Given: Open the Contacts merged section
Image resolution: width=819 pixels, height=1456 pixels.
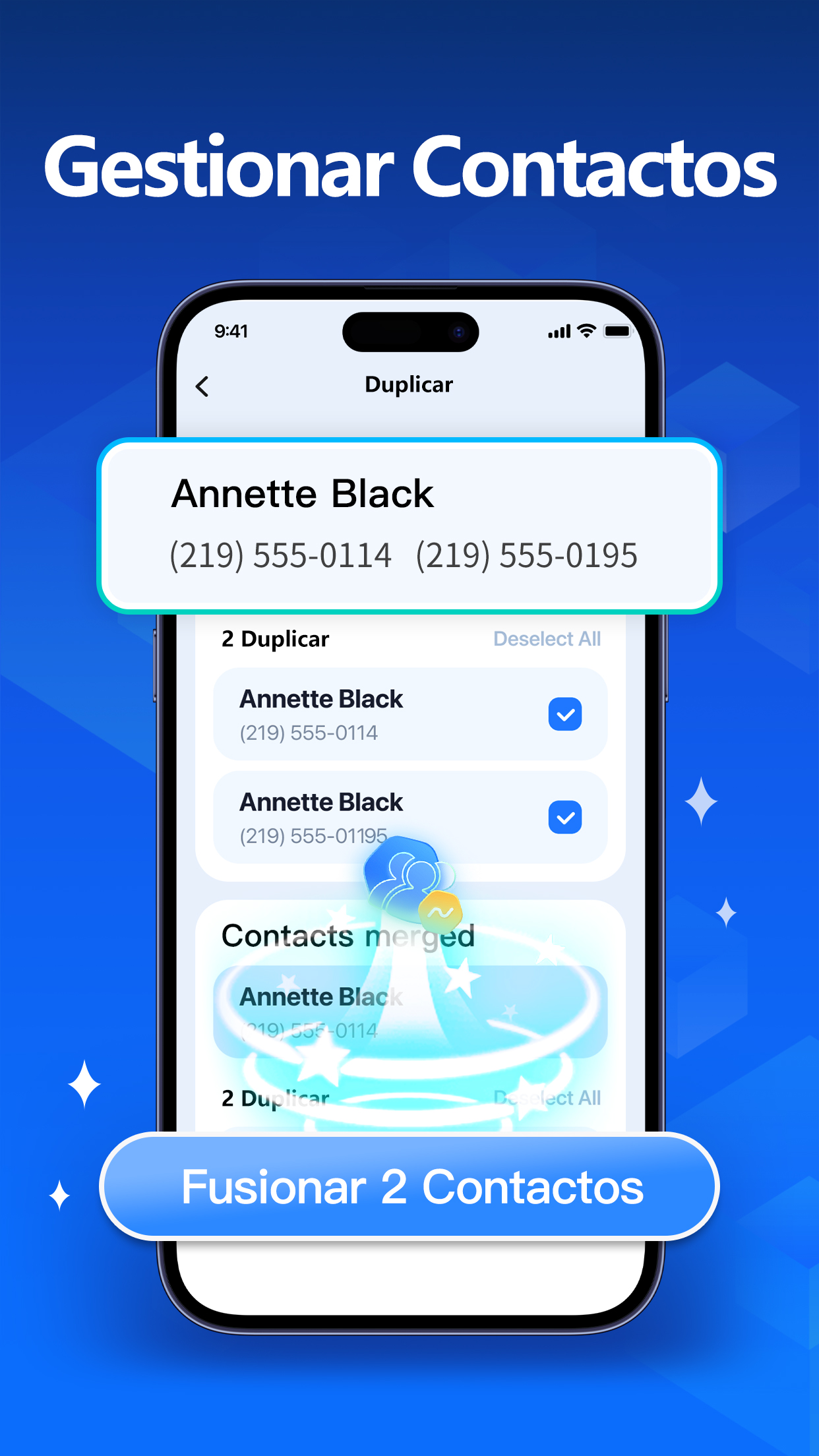Looking at the screenshot, I should coord(348,936).
